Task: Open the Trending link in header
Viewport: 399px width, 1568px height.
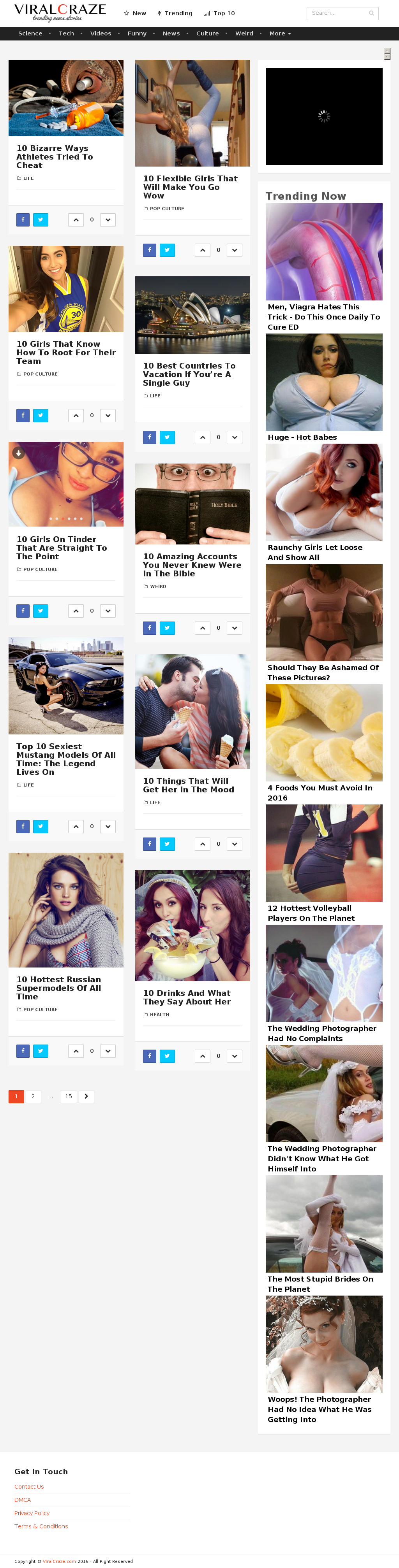Action: click(x=175, y=13)
